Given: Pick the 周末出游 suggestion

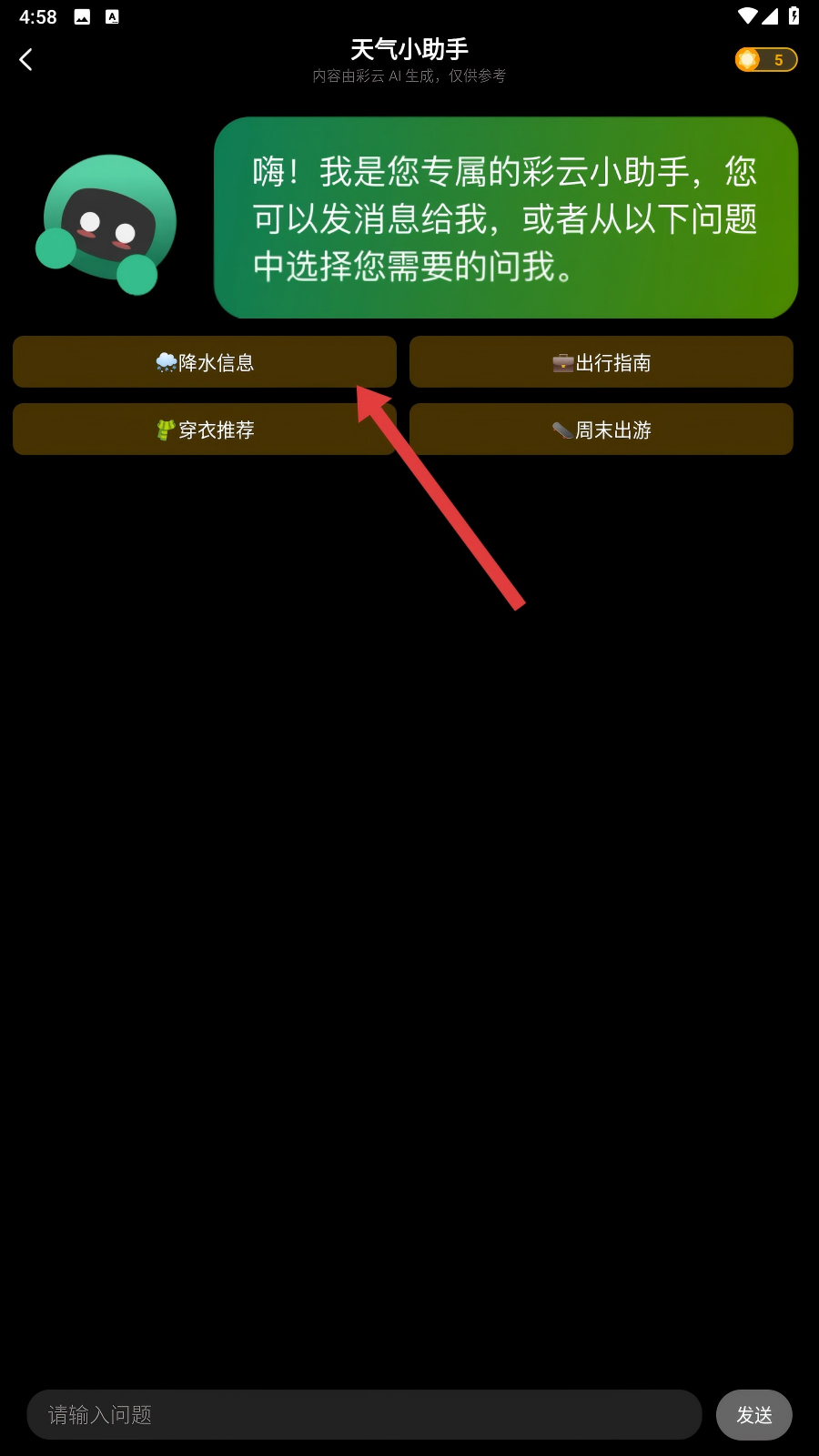Looking at the screenshot, I should (601, 430).
